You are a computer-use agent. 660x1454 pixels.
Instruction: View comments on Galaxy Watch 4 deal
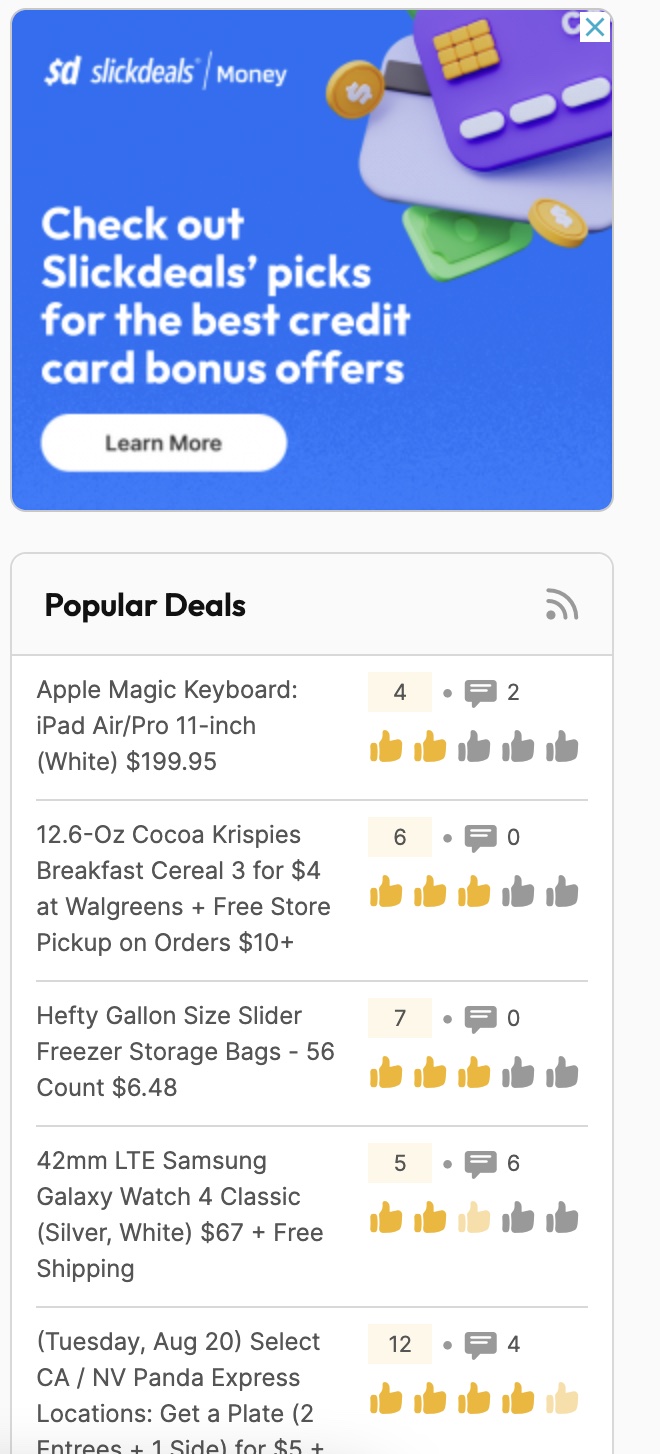493,1163
